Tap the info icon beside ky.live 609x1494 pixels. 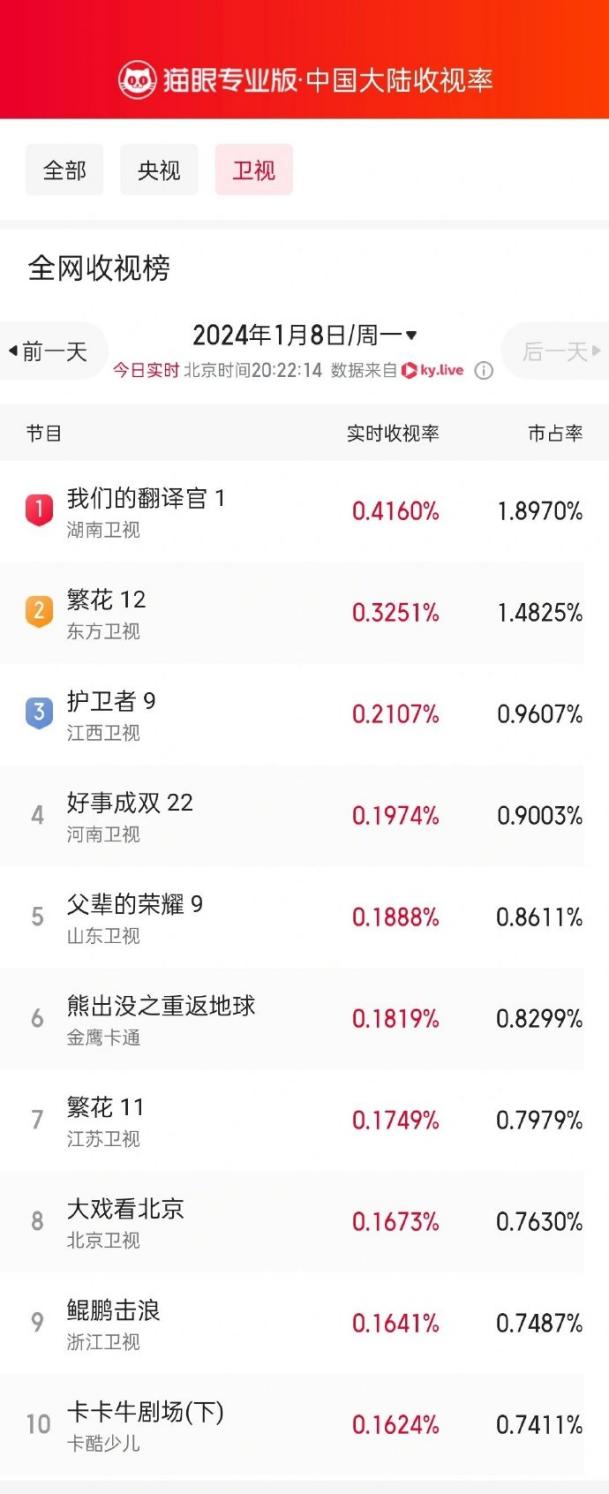coord(483,371)
